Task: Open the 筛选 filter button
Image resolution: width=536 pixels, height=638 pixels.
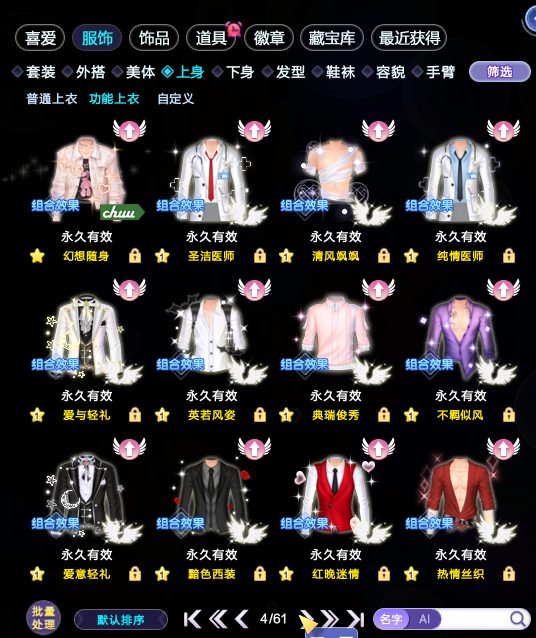Action: (x=500, y=72)
